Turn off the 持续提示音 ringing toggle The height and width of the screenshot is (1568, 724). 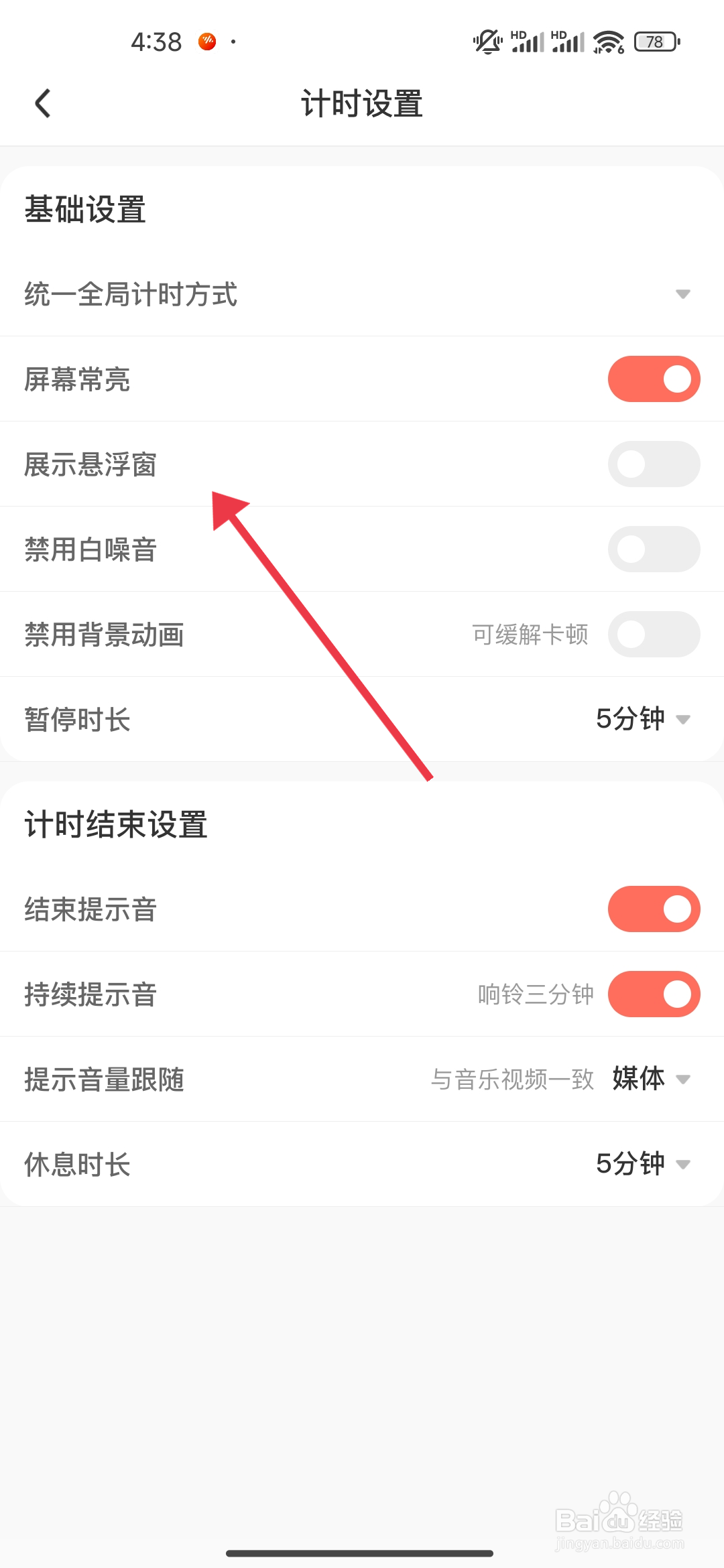[654, 994]
